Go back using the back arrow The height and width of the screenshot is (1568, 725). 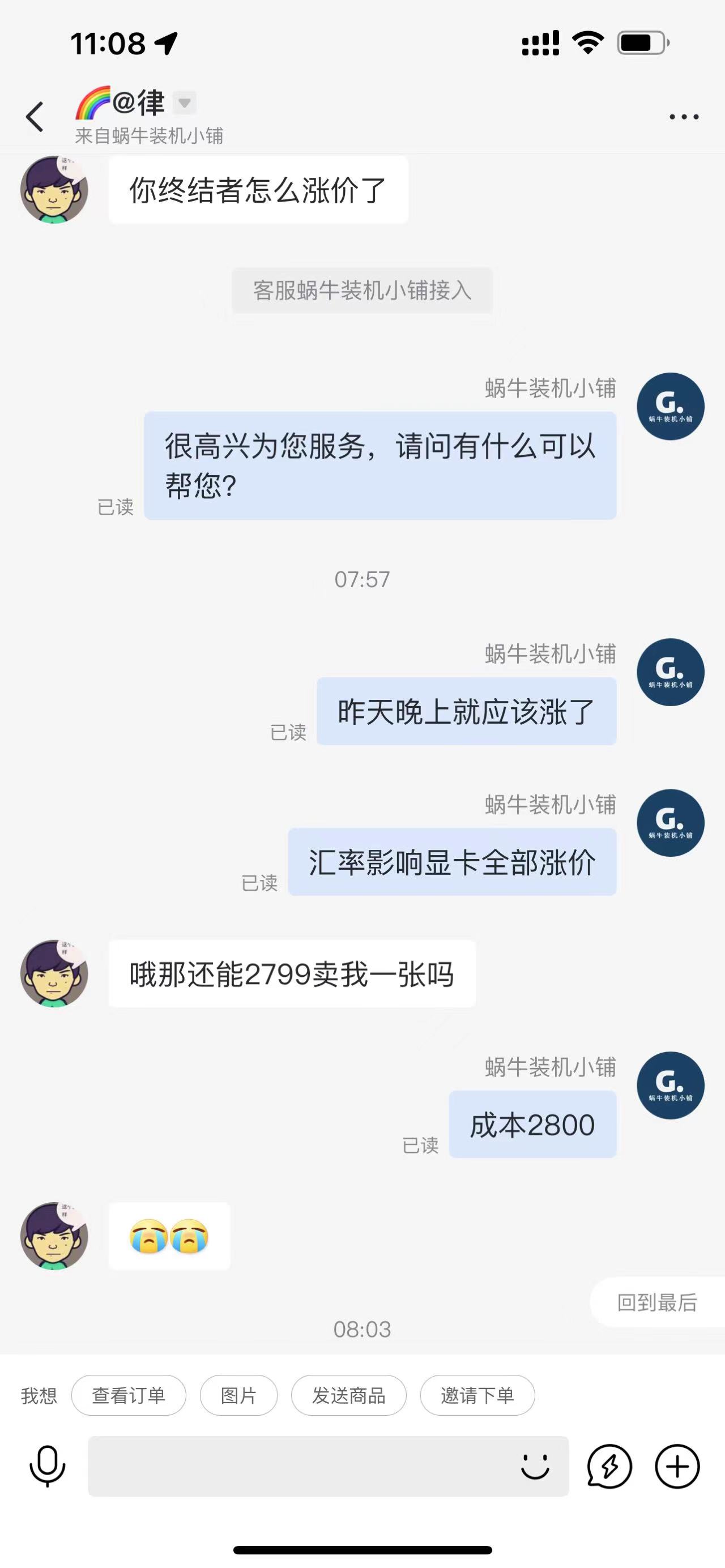(35, 116)
